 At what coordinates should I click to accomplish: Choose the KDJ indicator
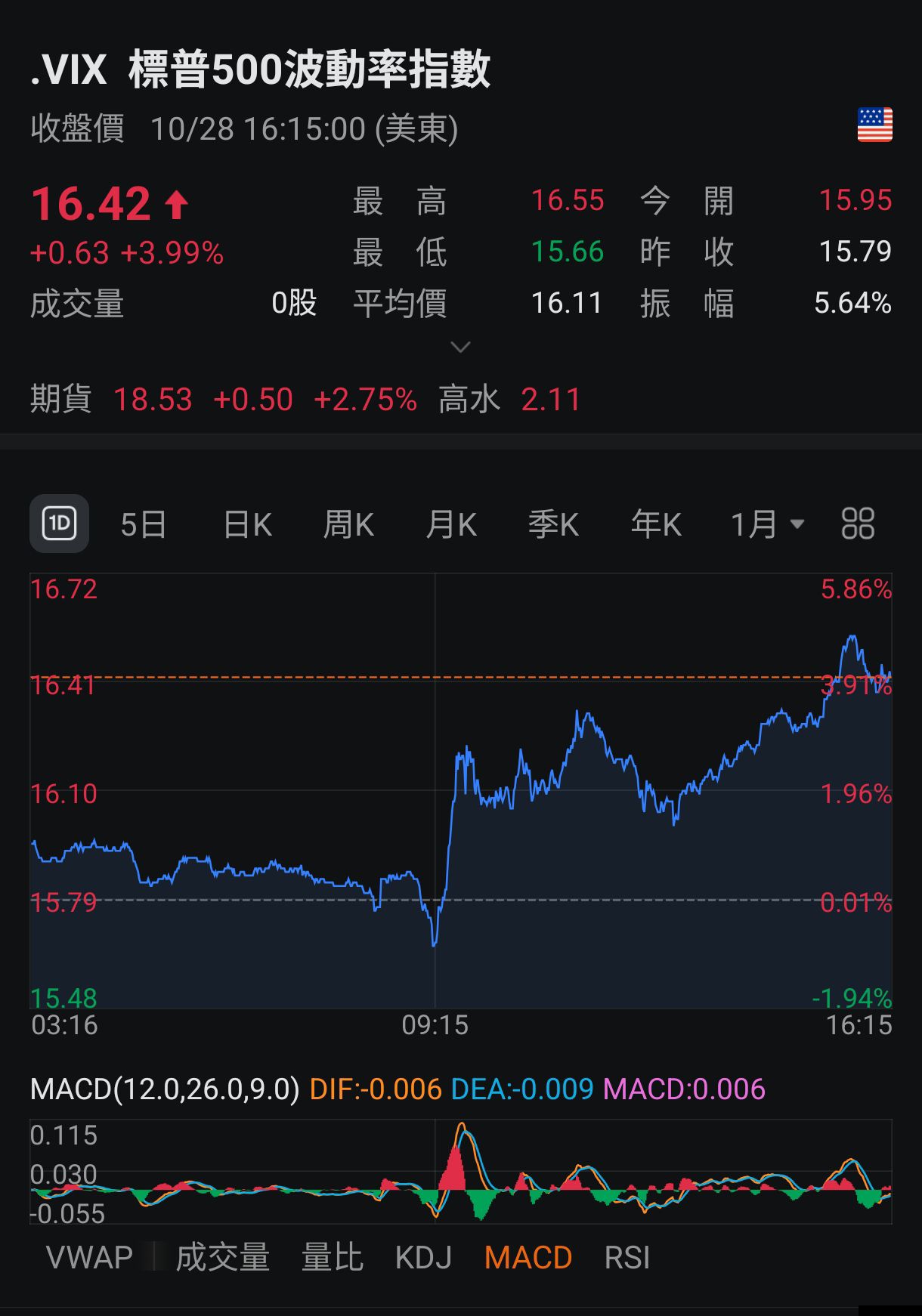pos(423,1258)
